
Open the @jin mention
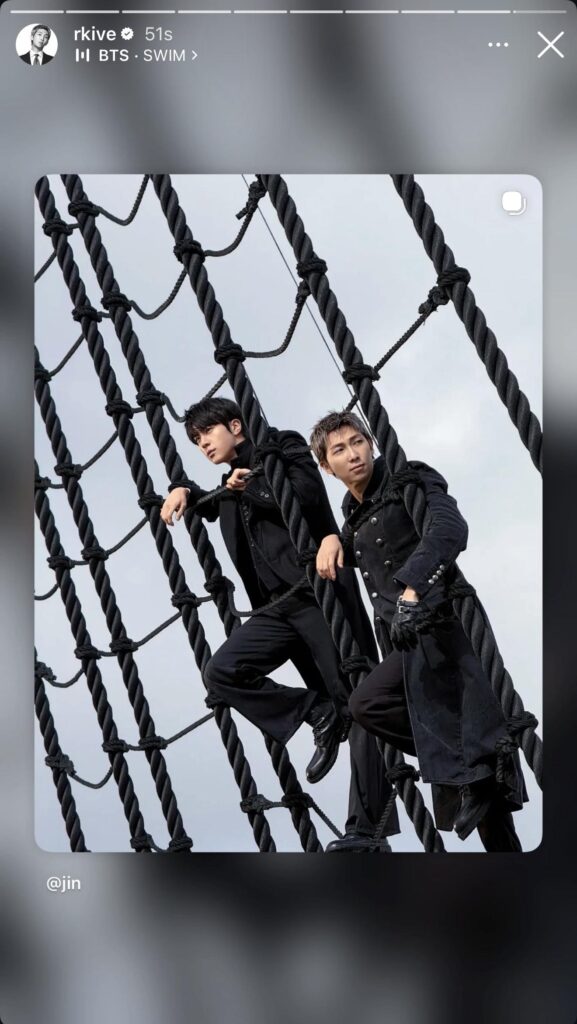click(x=64, y=884)
